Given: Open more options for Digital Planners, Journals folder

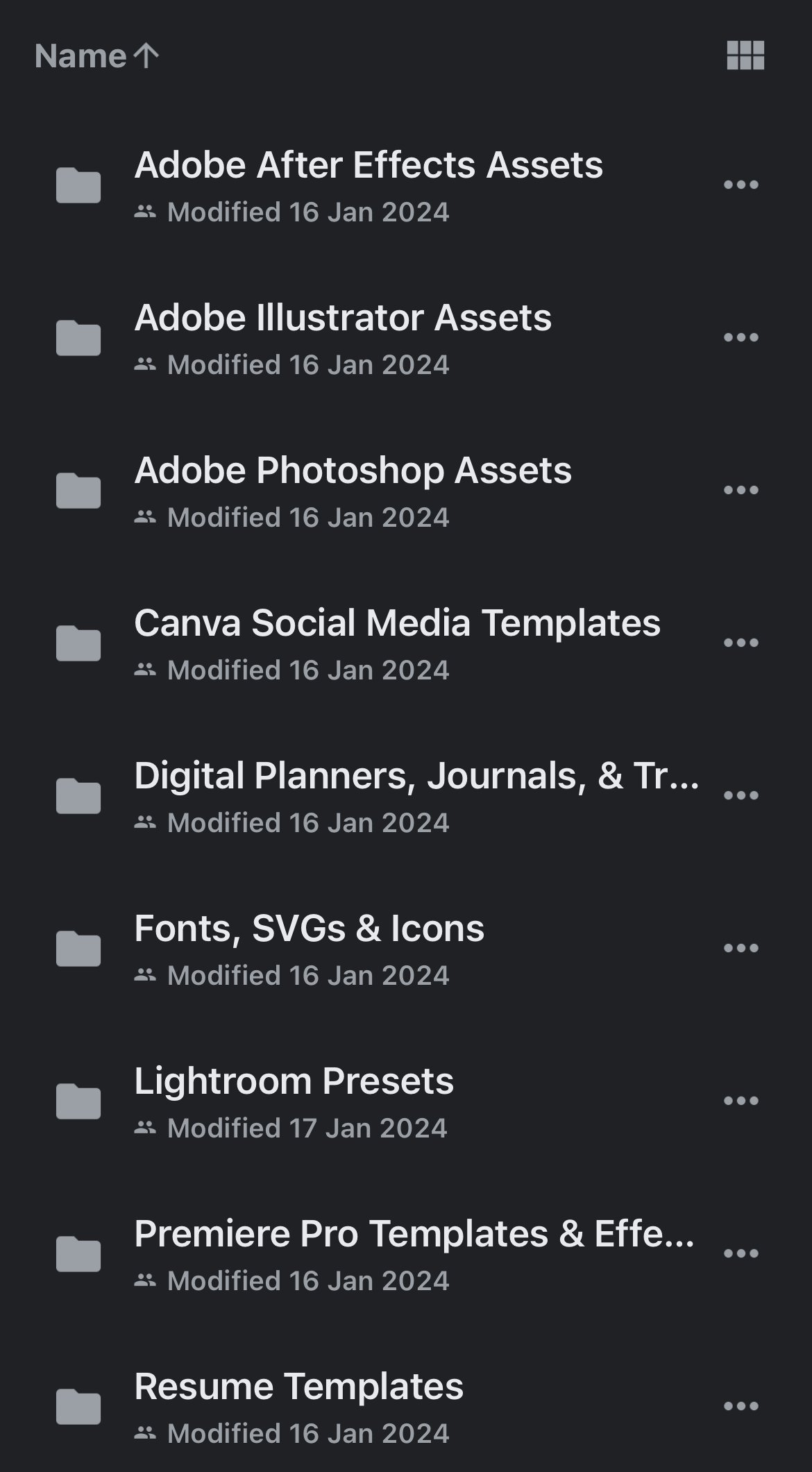Looking at the screenshot, I should coord(741,794).
